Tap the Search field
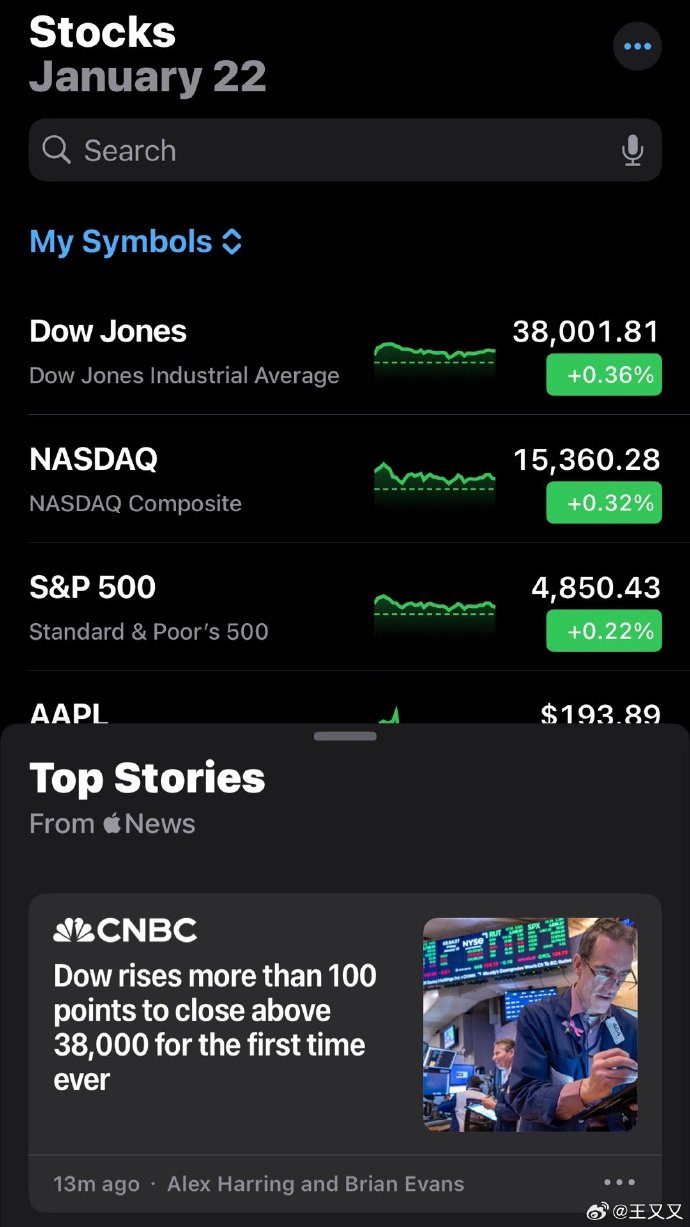Image resolution: width=690 pixels, height=1227 pixels. 345,150
